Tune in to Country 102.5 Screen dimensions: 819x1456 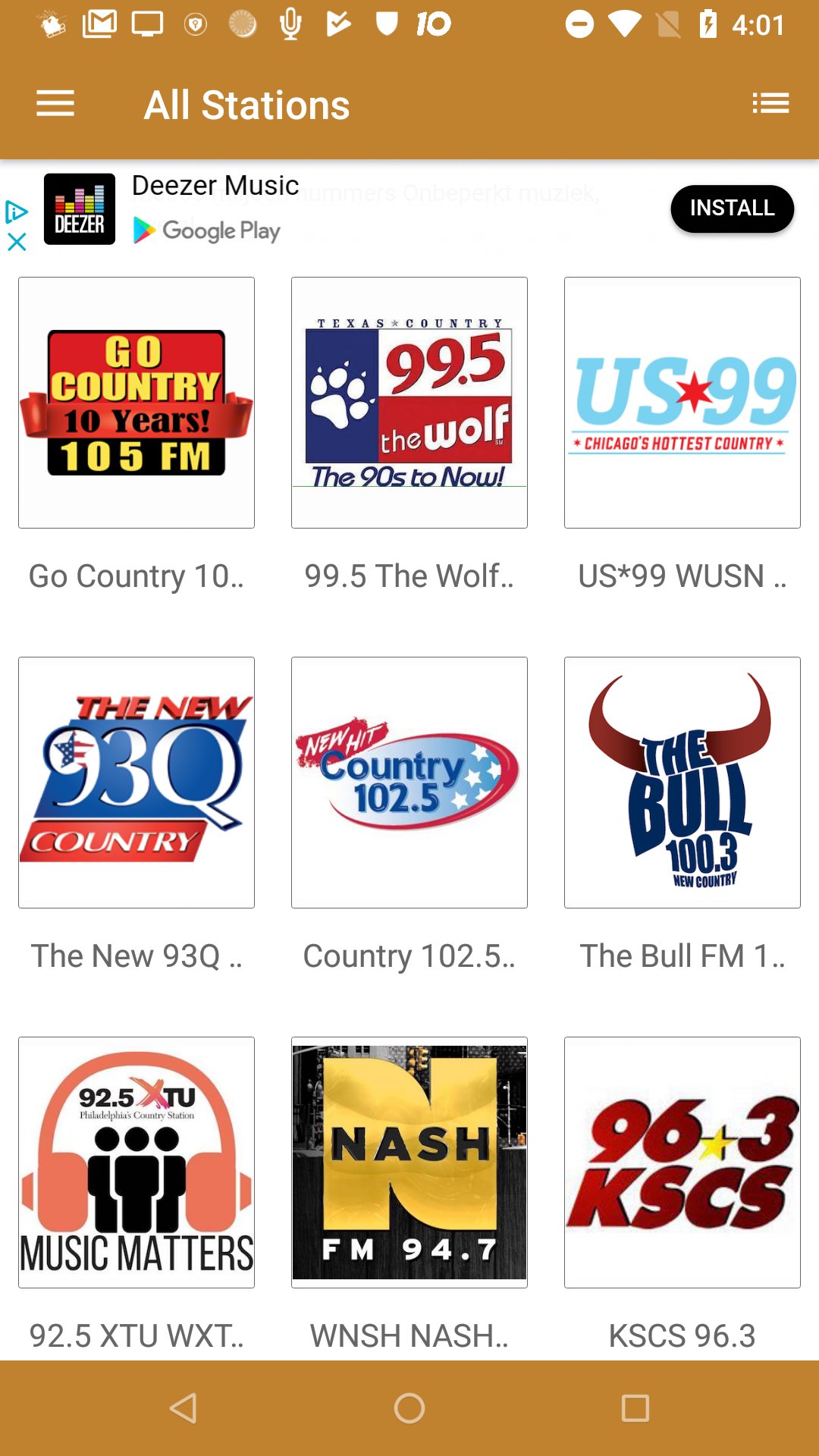409,783
